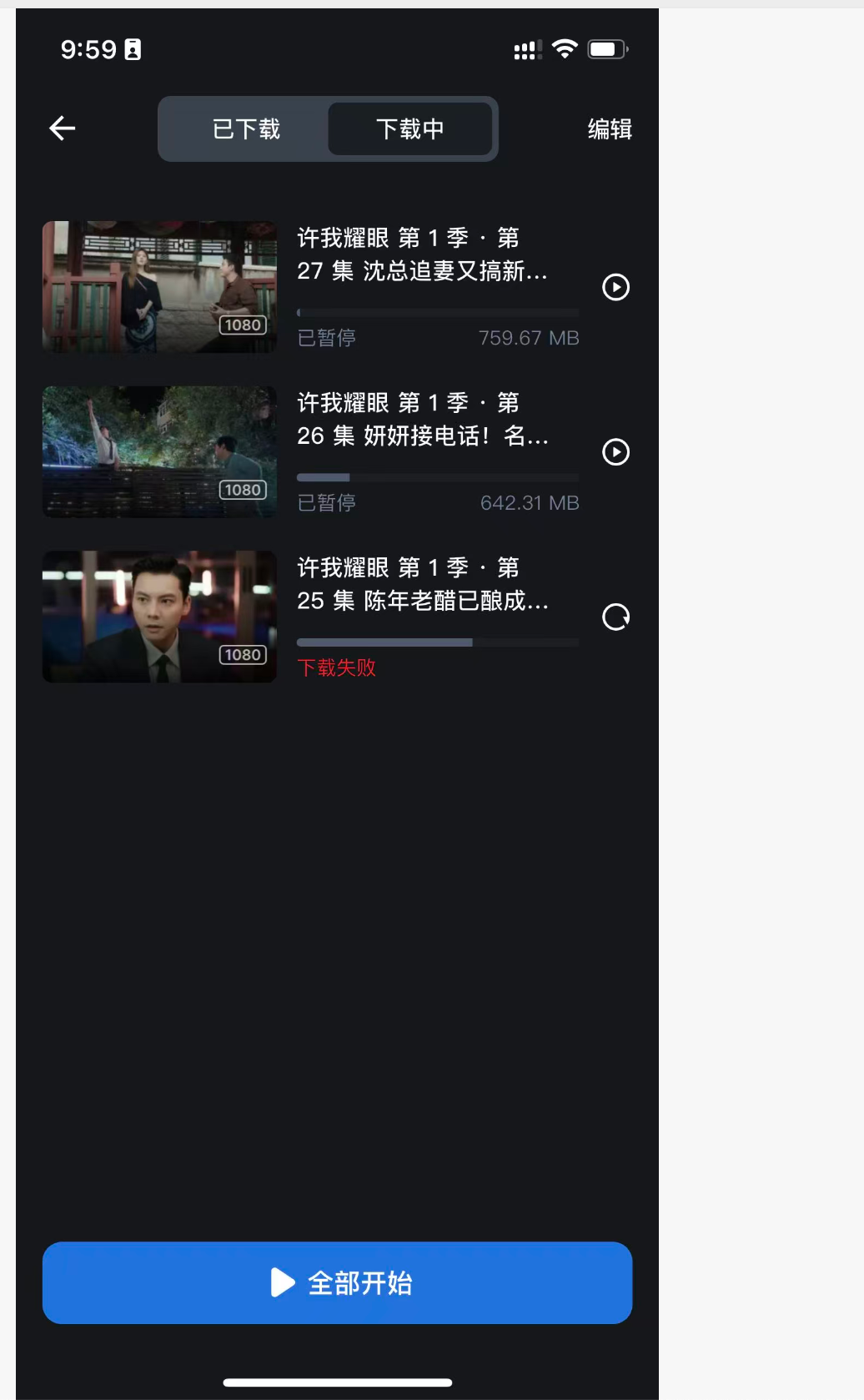Open the episode 26 thumbnail
This screenshot has height=1400, width=864.
pos(159,452)
